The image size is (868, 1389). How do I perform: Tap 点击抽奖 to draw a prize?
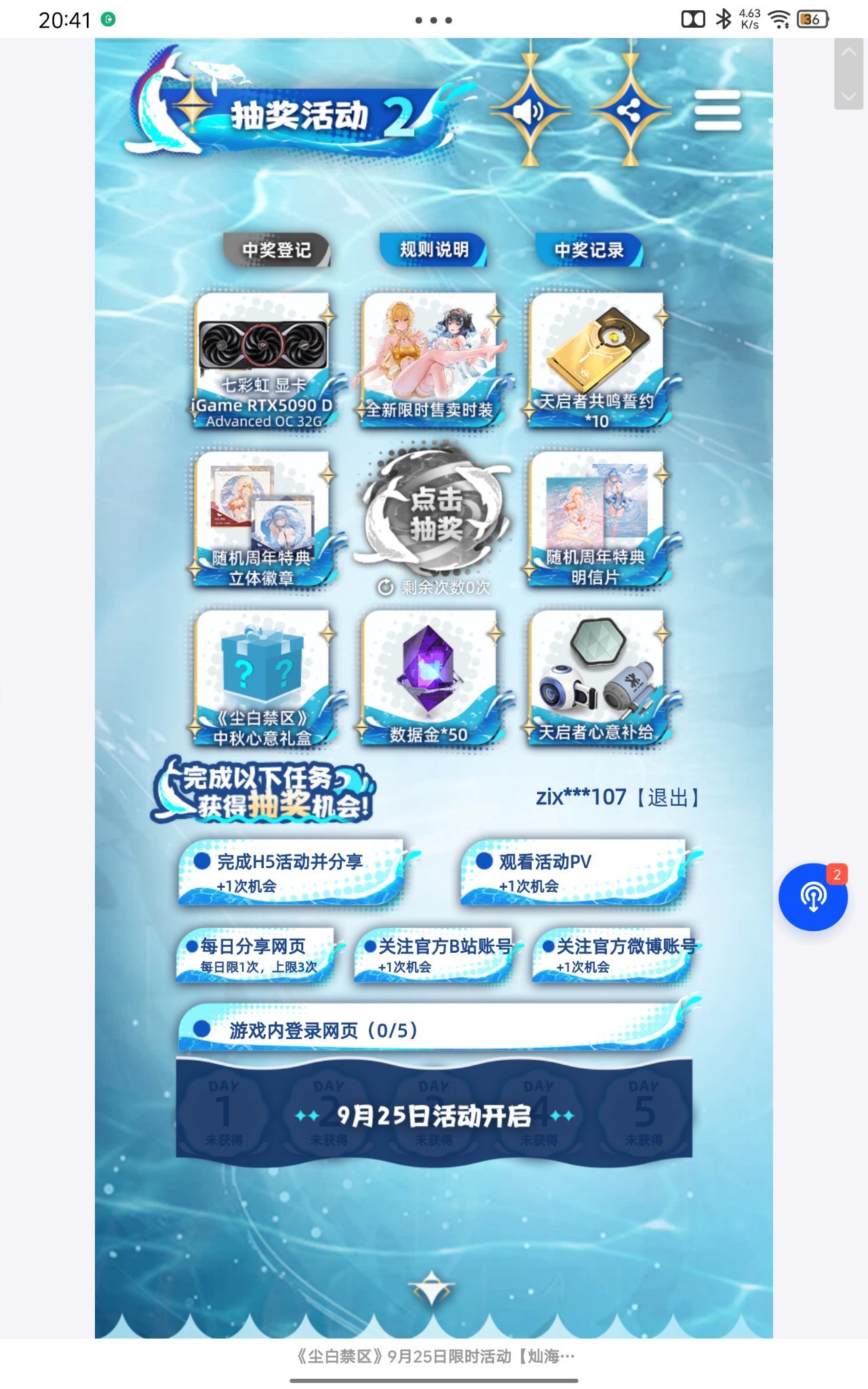(435, 513)
